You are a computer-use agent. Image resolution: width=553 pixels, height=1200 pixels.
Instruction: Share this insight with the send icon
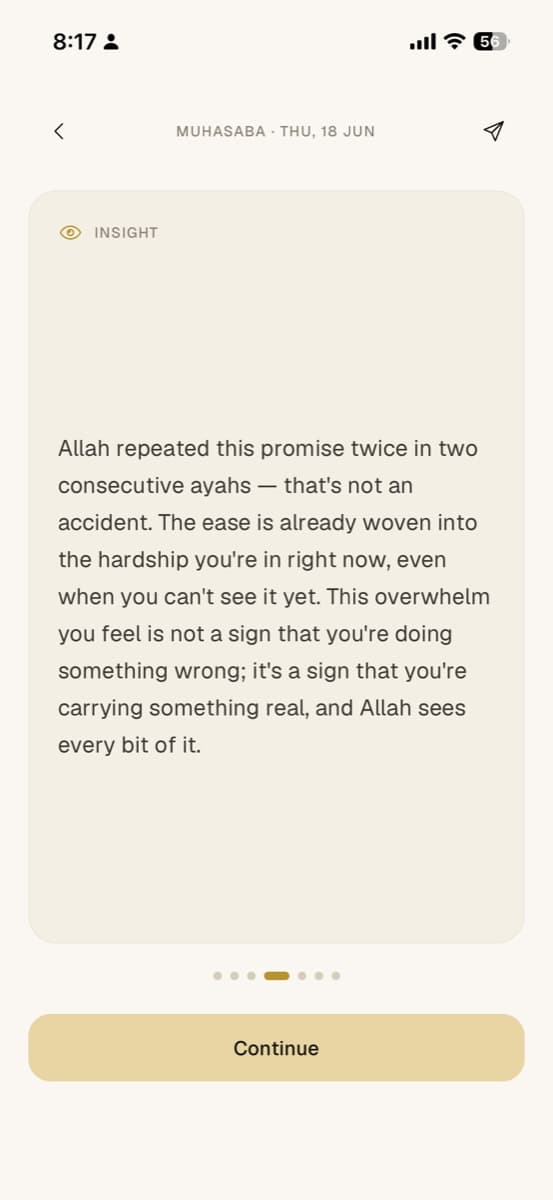click(493, 131)
